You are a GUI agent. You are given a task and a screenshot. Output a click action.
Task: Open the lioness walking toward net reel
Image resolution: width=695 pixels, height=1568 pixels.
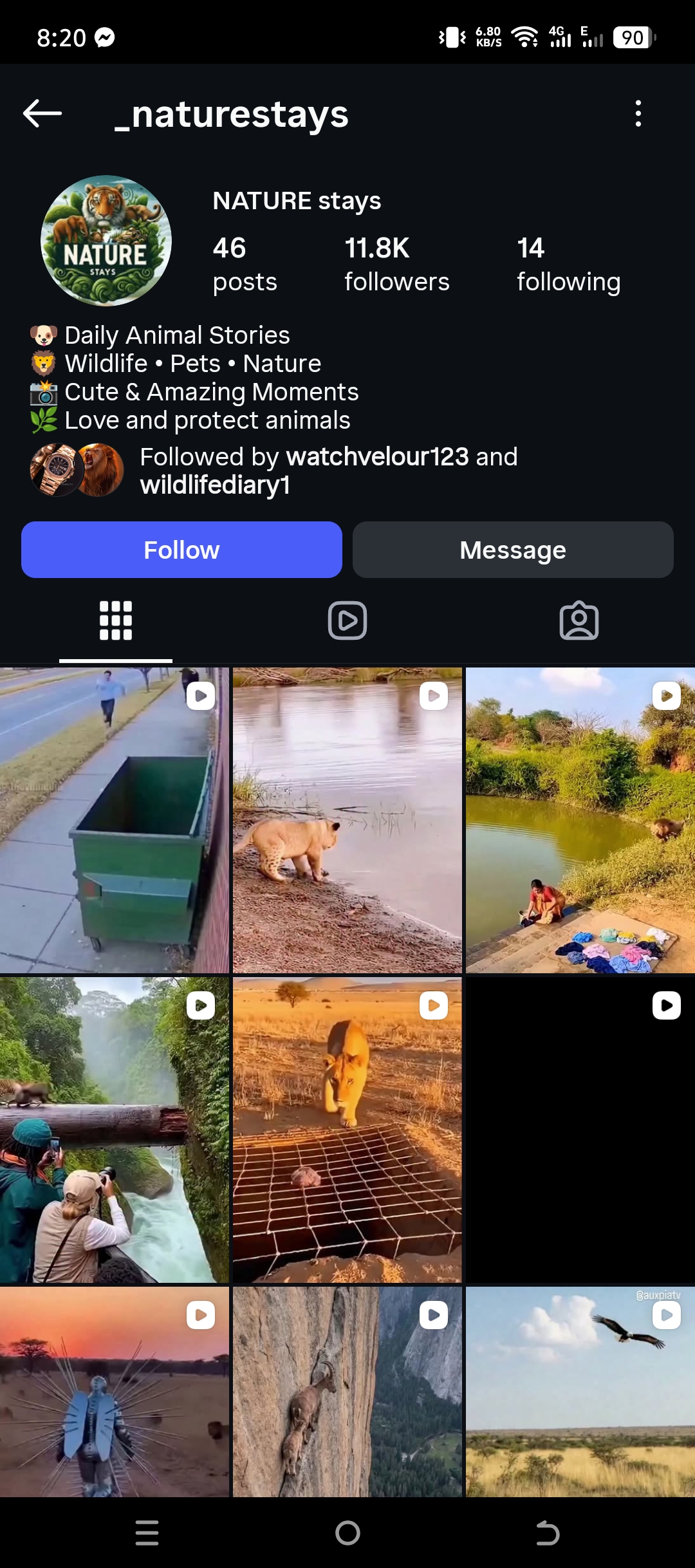(347, 1130)
